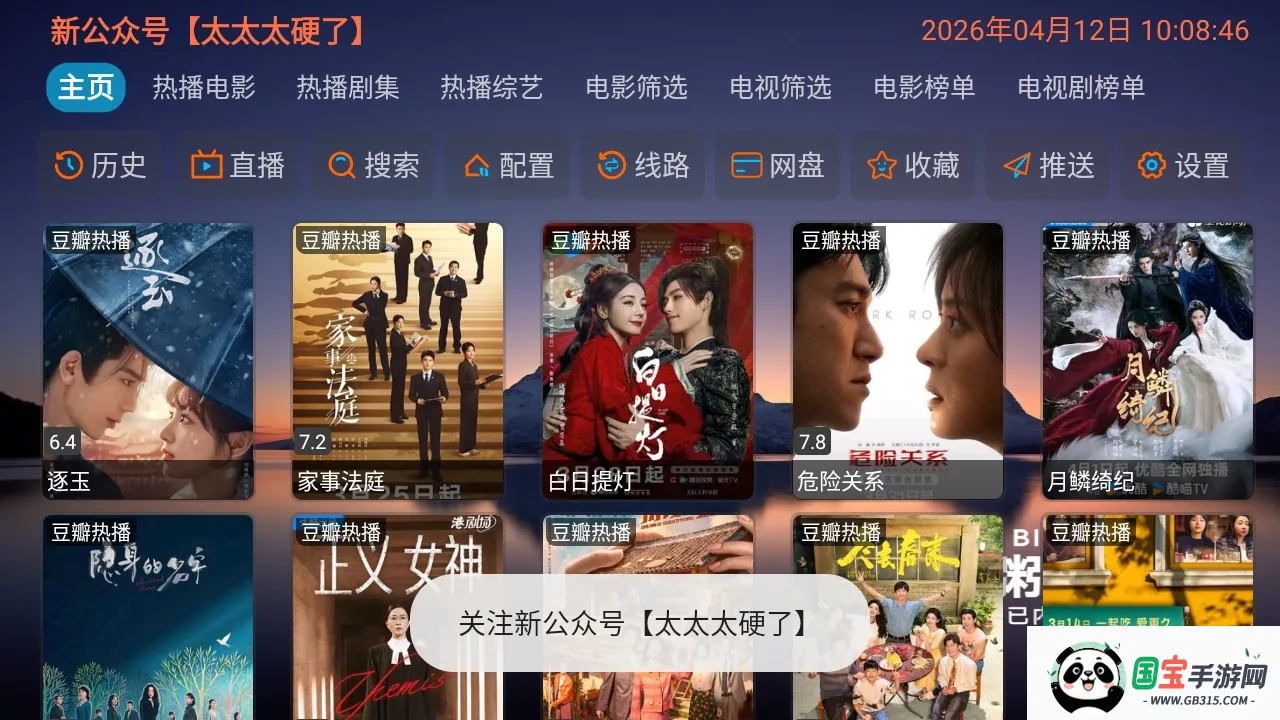Open the 月鳞绮纪 card
The image size is (1280, 720).
click(1148, 360)
